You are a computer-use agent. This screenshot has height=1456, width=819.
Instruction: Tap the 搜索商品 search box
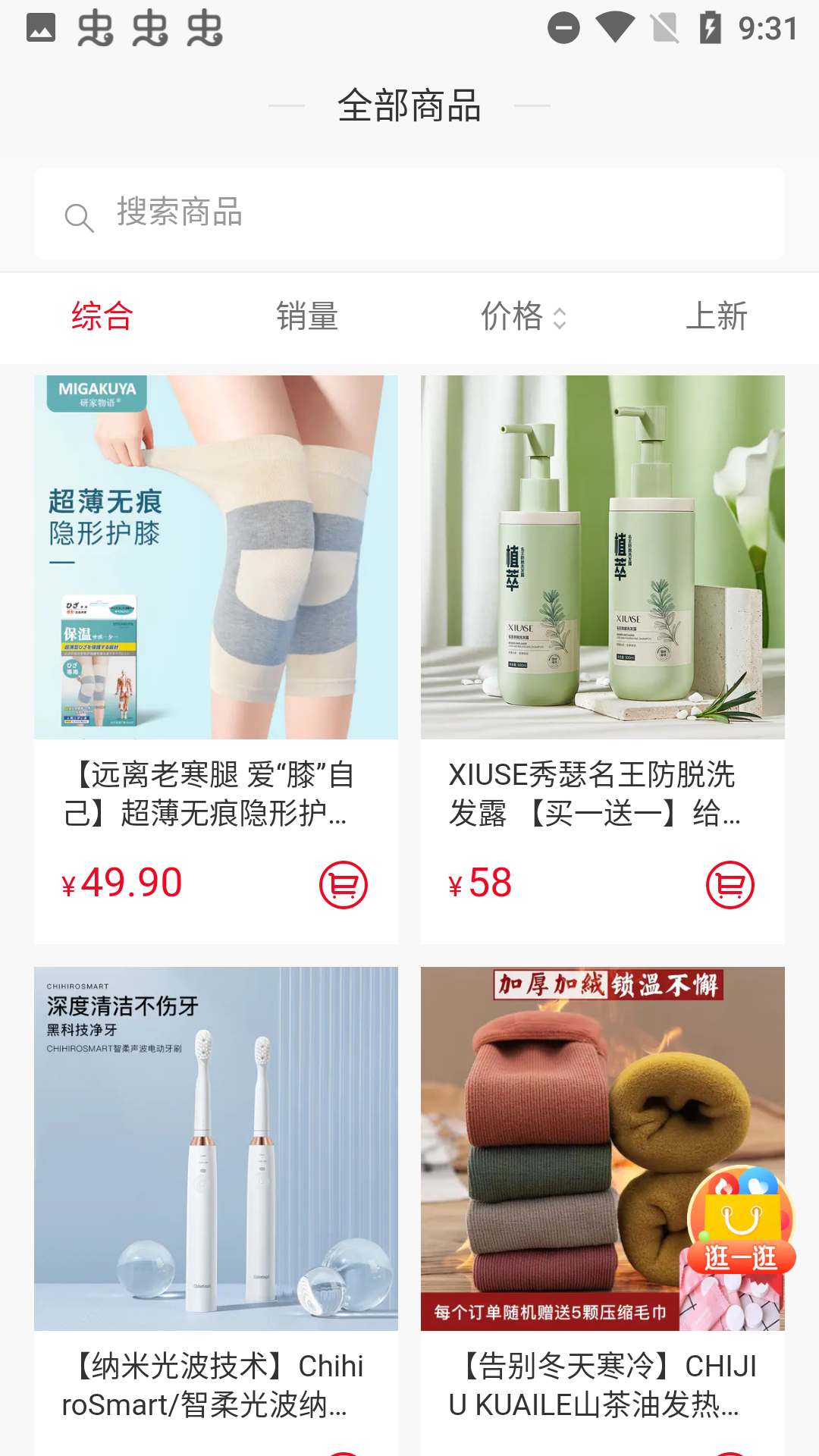tap(409, 214)
